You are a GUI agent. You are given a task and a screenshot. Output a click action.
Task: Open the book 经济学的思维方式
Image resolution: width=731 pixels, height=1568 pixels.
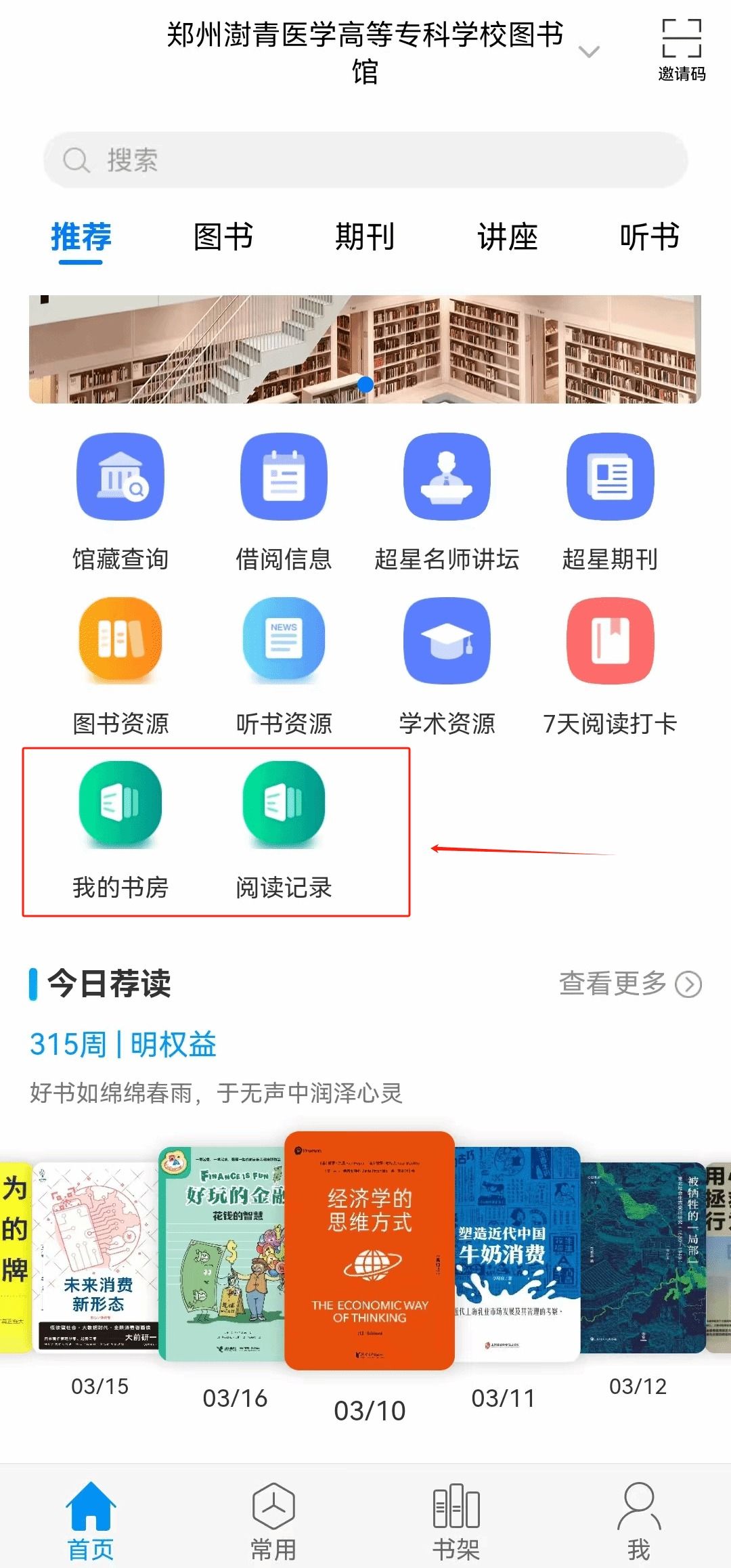pos(370,1250)
